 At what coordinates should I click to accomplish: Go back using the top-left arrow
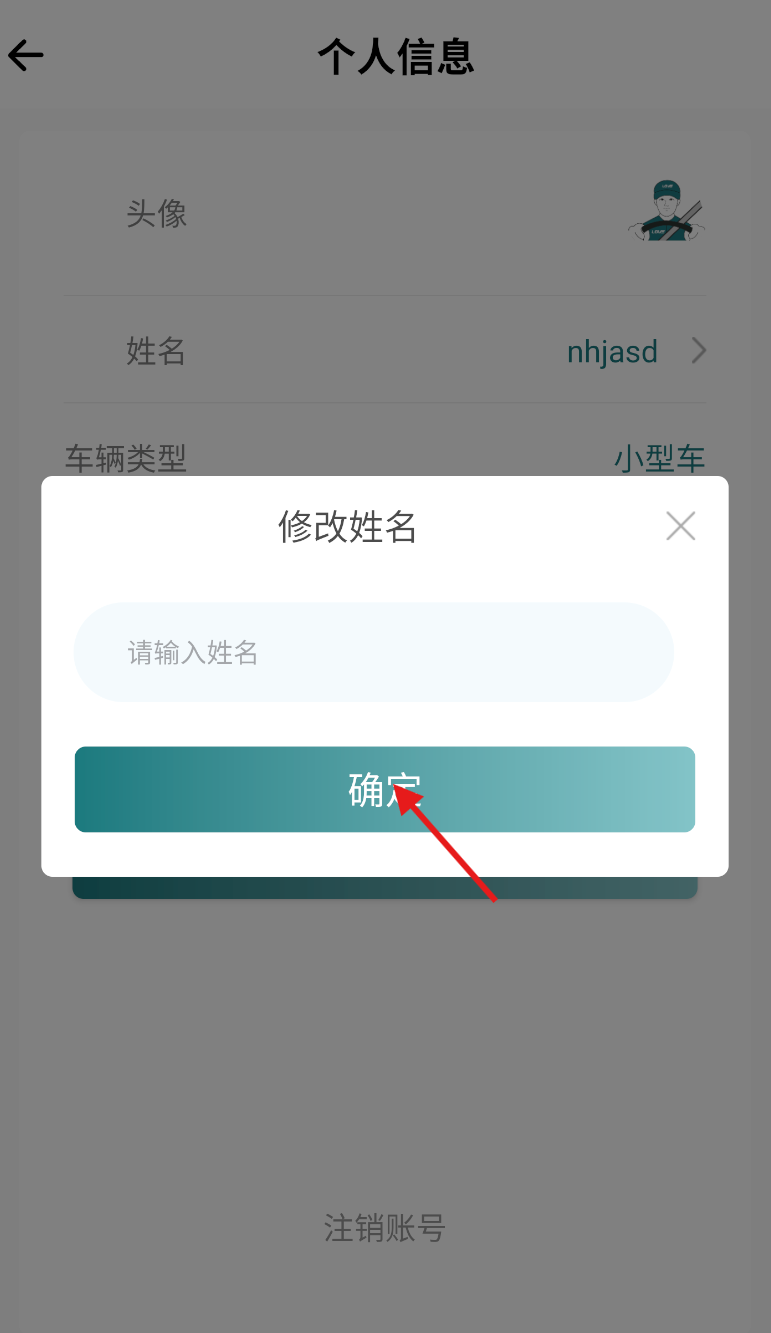point(26,55)
